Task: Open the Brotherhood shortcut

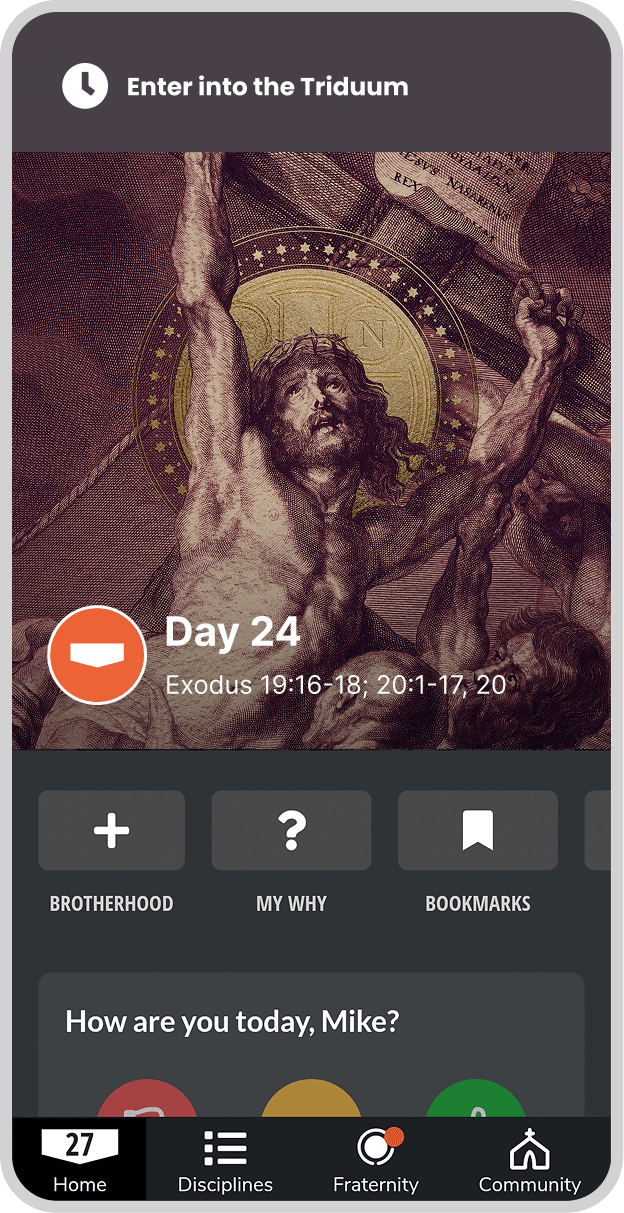Action: [111, 831]
